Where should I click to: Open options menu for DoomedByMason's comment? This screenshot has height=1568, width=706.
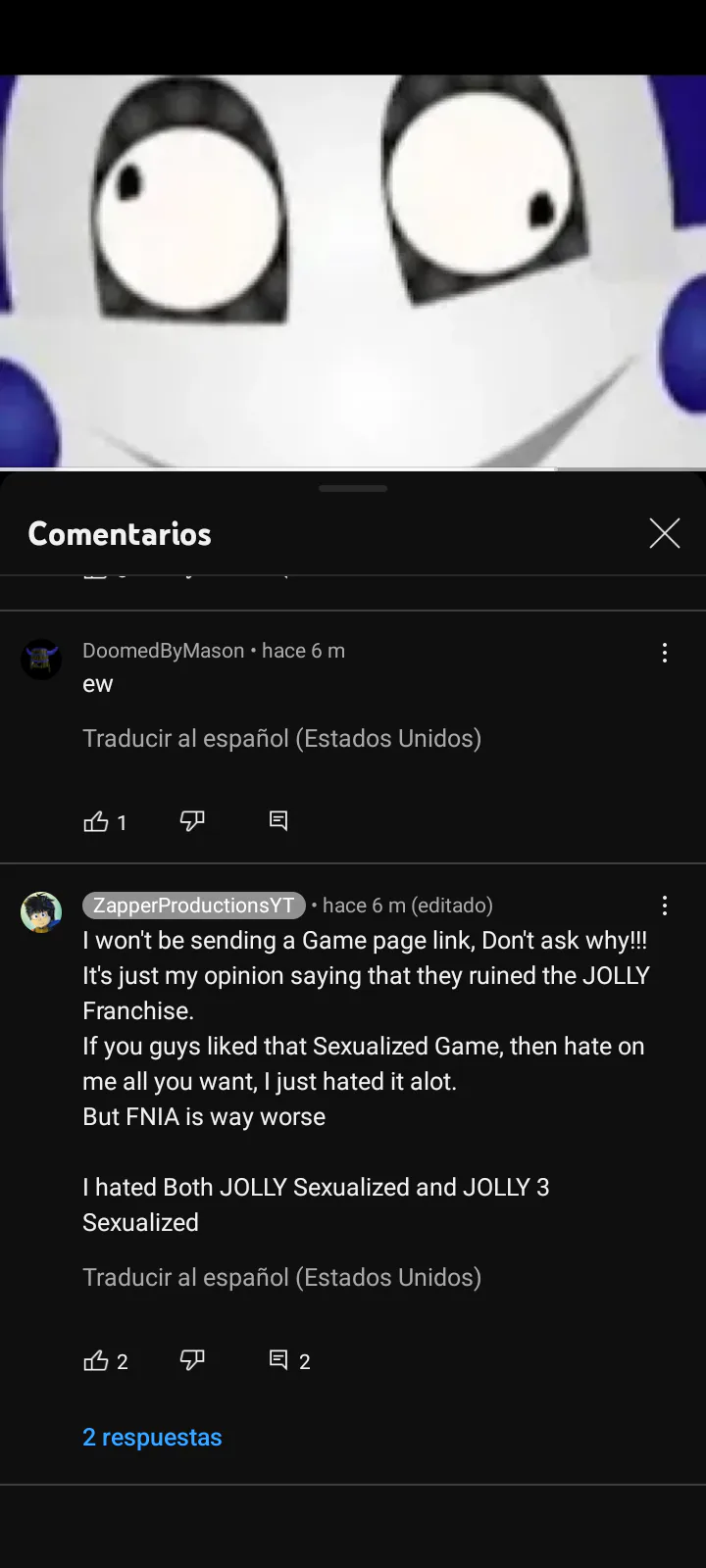pos(664,653)
